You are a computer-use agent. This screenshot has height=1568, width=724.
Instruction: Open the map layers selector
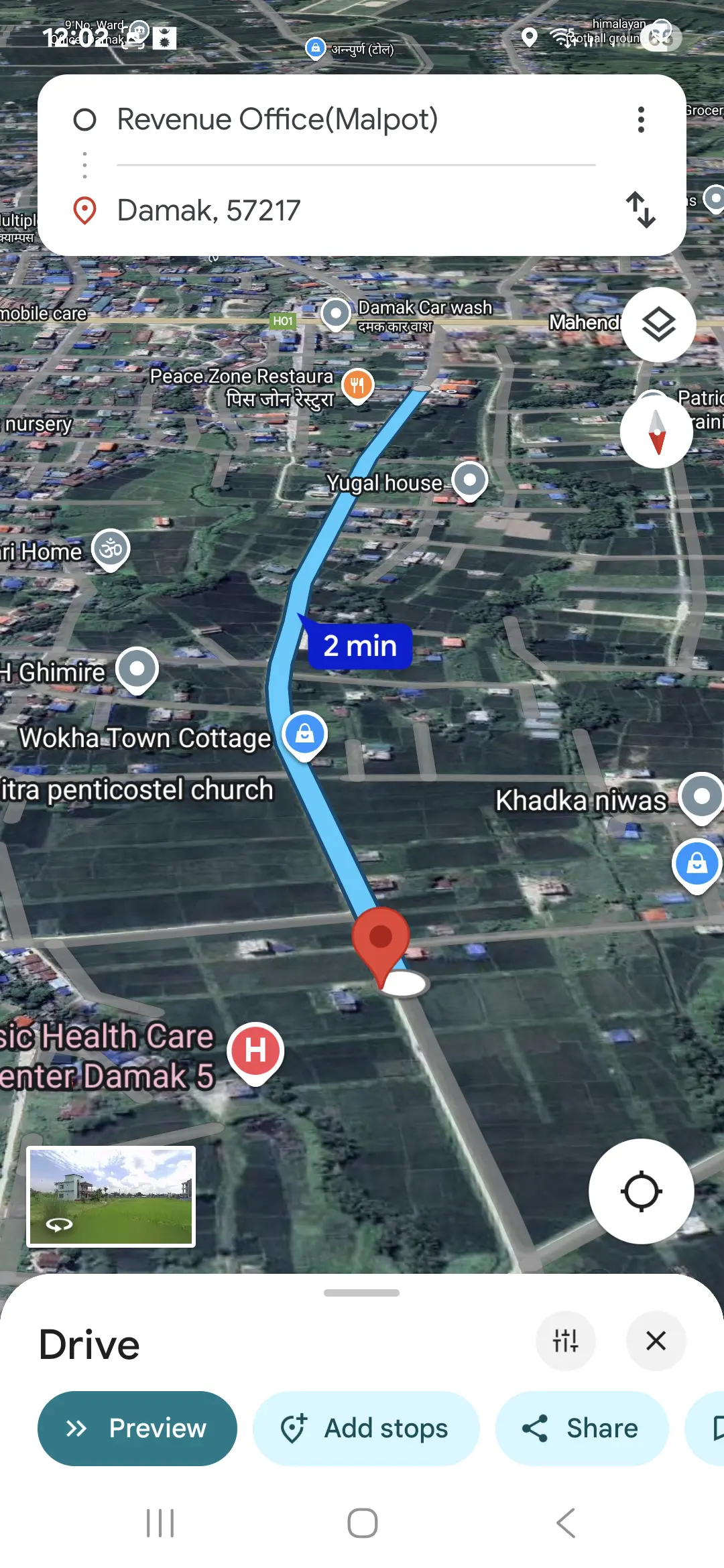point(658,325)
